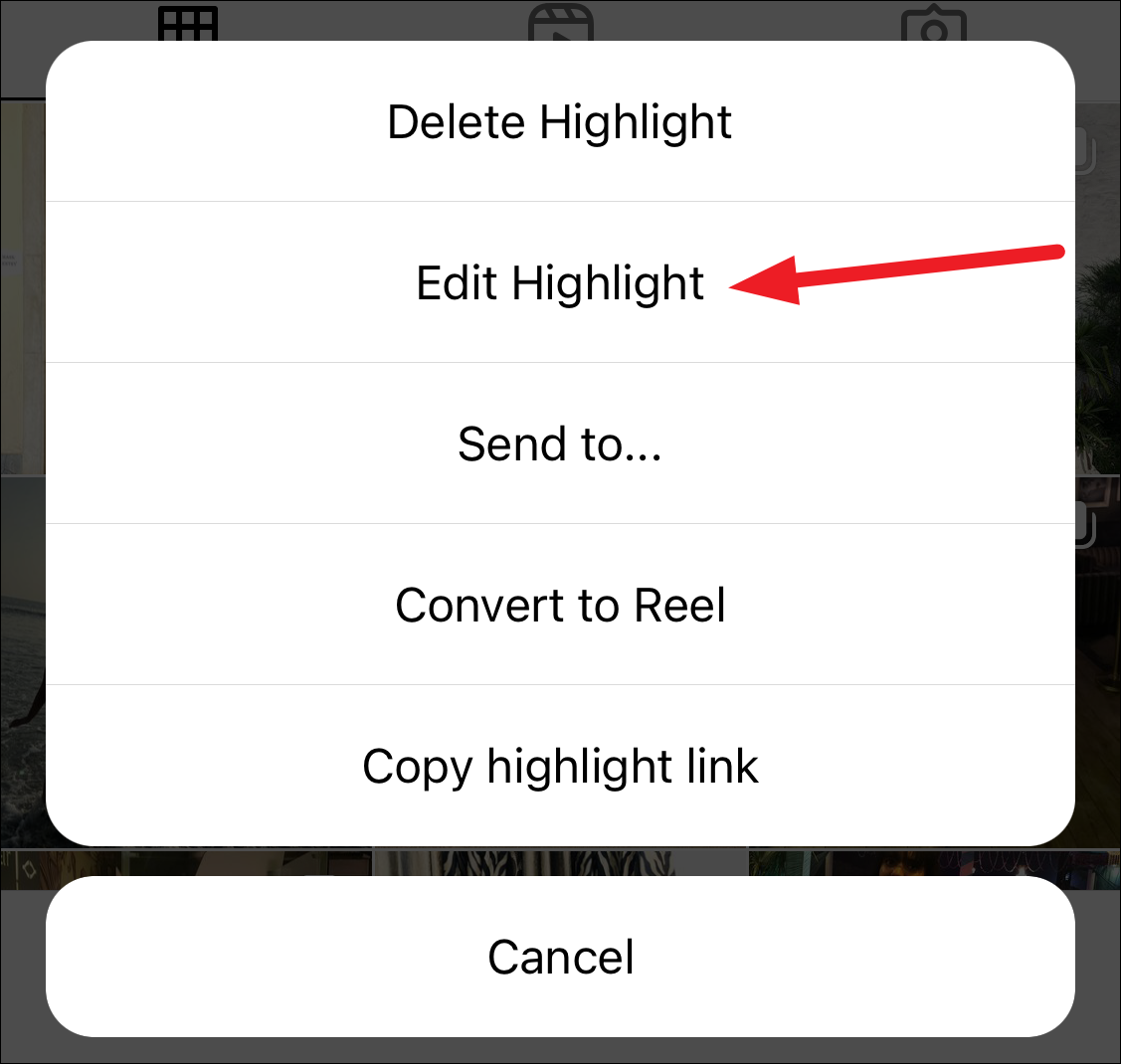Dismiss the sheet with Cancel
This screenshot has width=1121, height=1064.
[560, 957]
